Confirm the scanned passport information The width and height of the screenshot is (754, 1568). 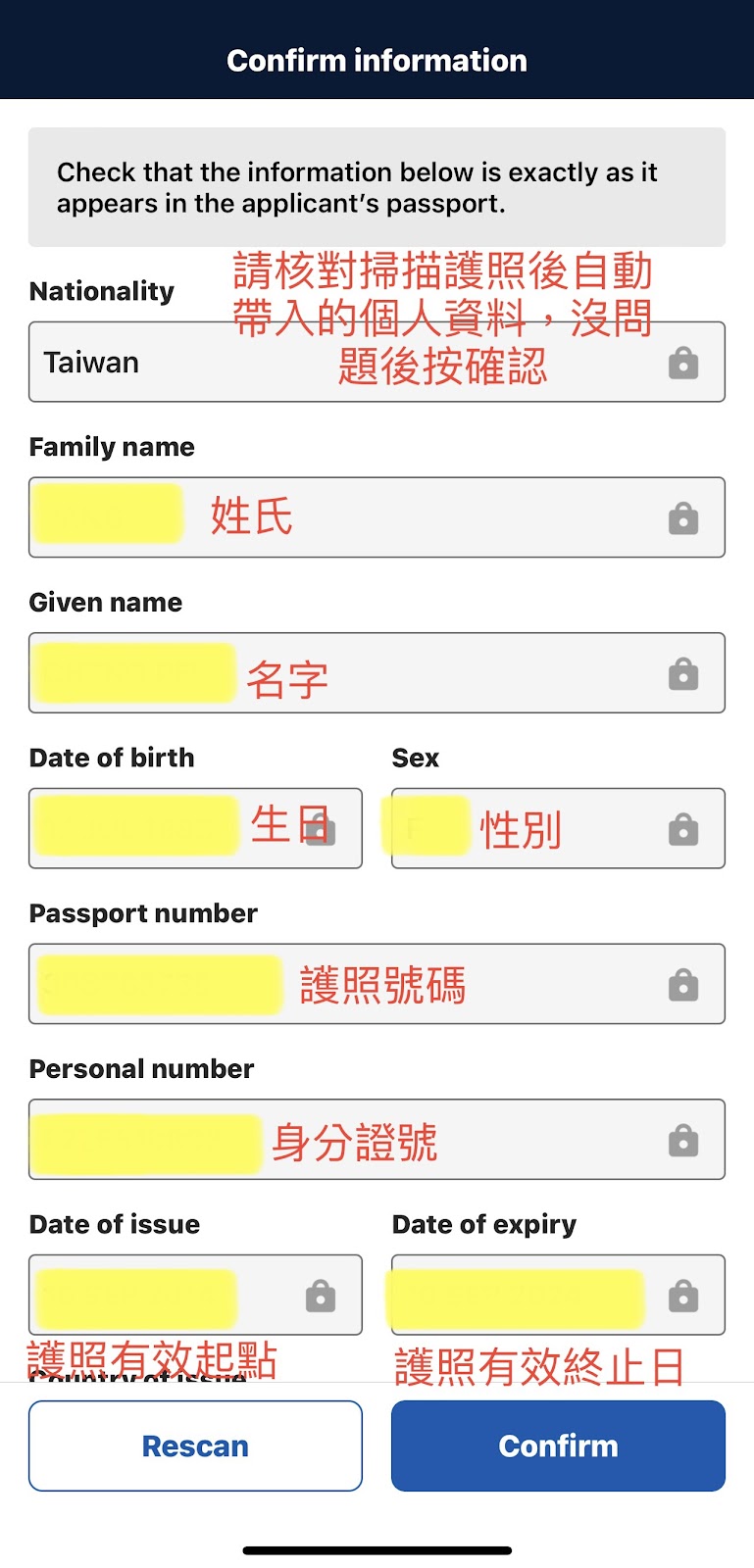point(558,1445)
